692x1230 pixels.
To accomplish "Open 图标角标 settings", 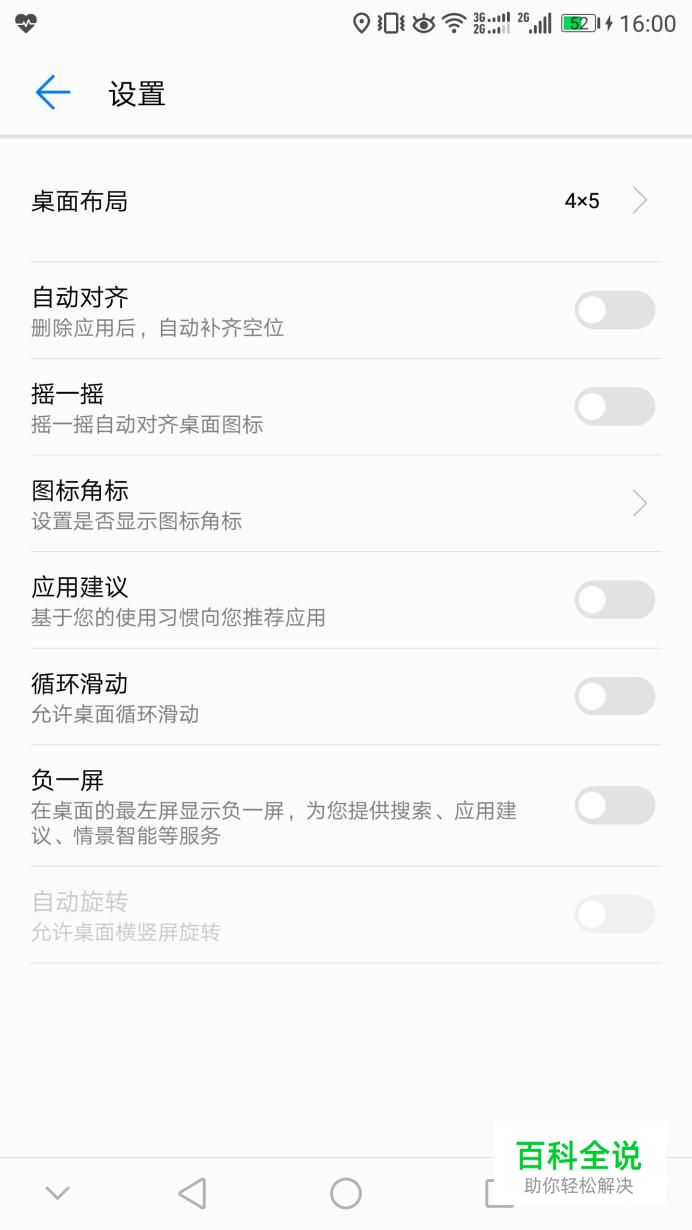I will pyautogui.click(x=346, y=504).
